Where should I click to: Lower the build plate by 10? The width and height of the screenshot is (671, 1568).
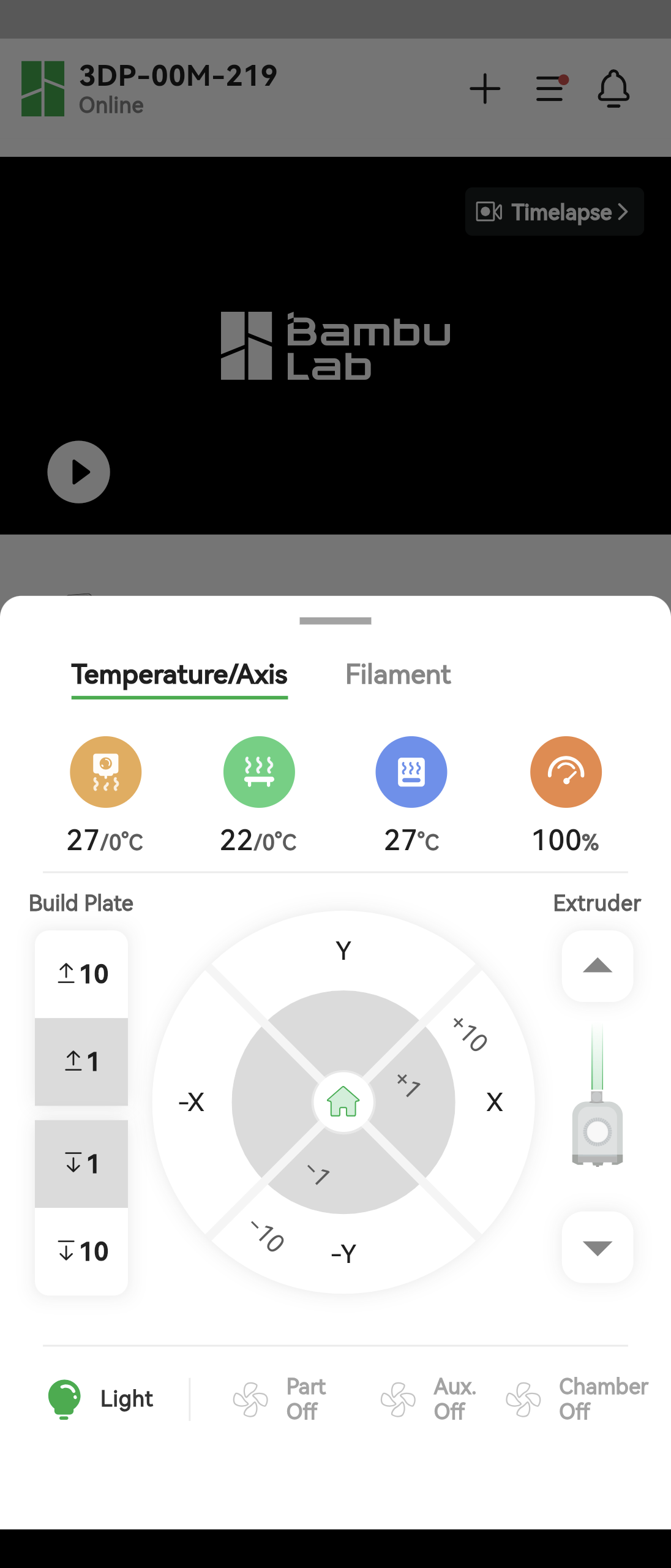(x=81, y=1251)
